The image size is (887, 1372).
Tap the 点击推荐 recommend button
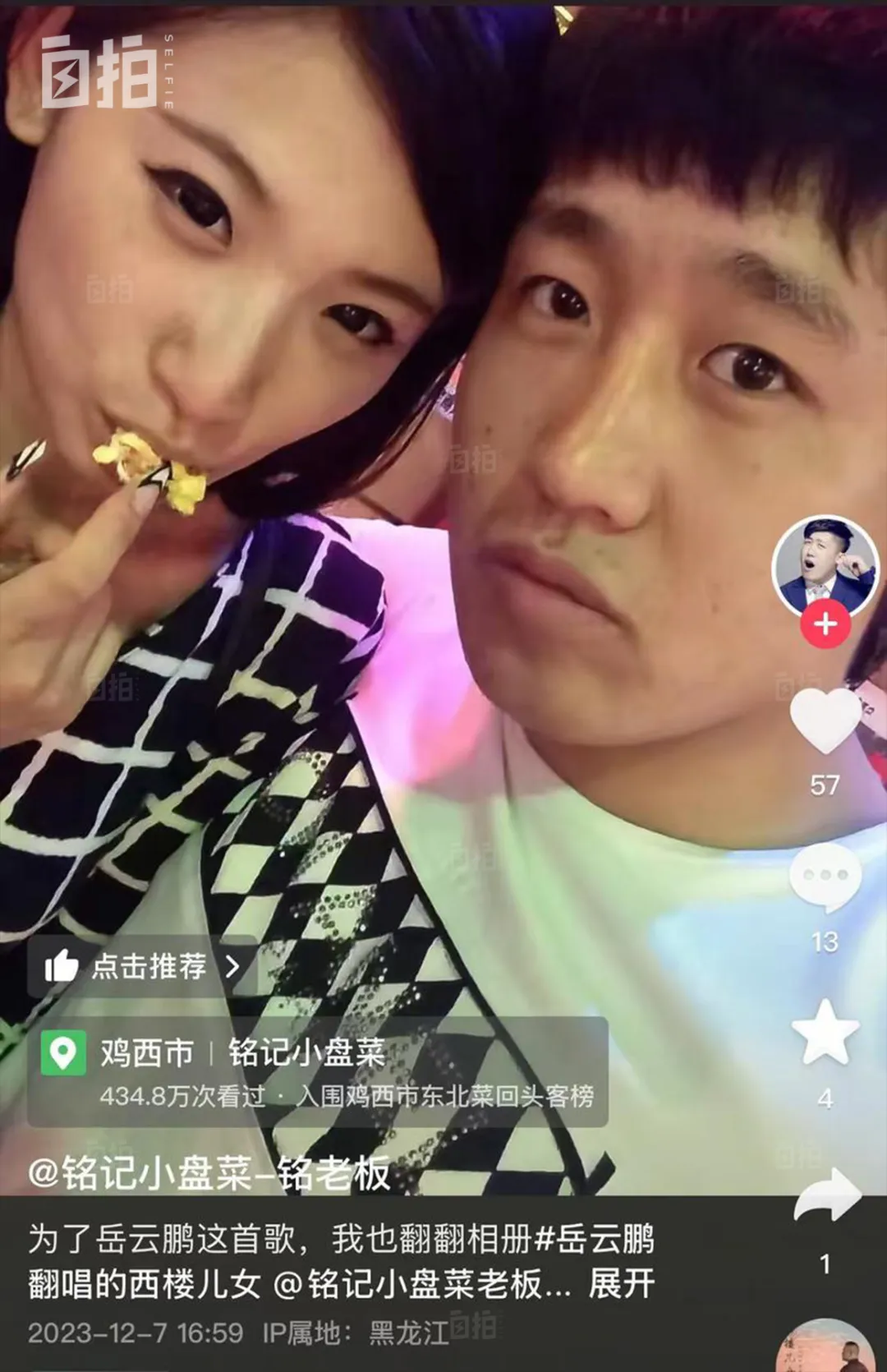click(141, 966)
